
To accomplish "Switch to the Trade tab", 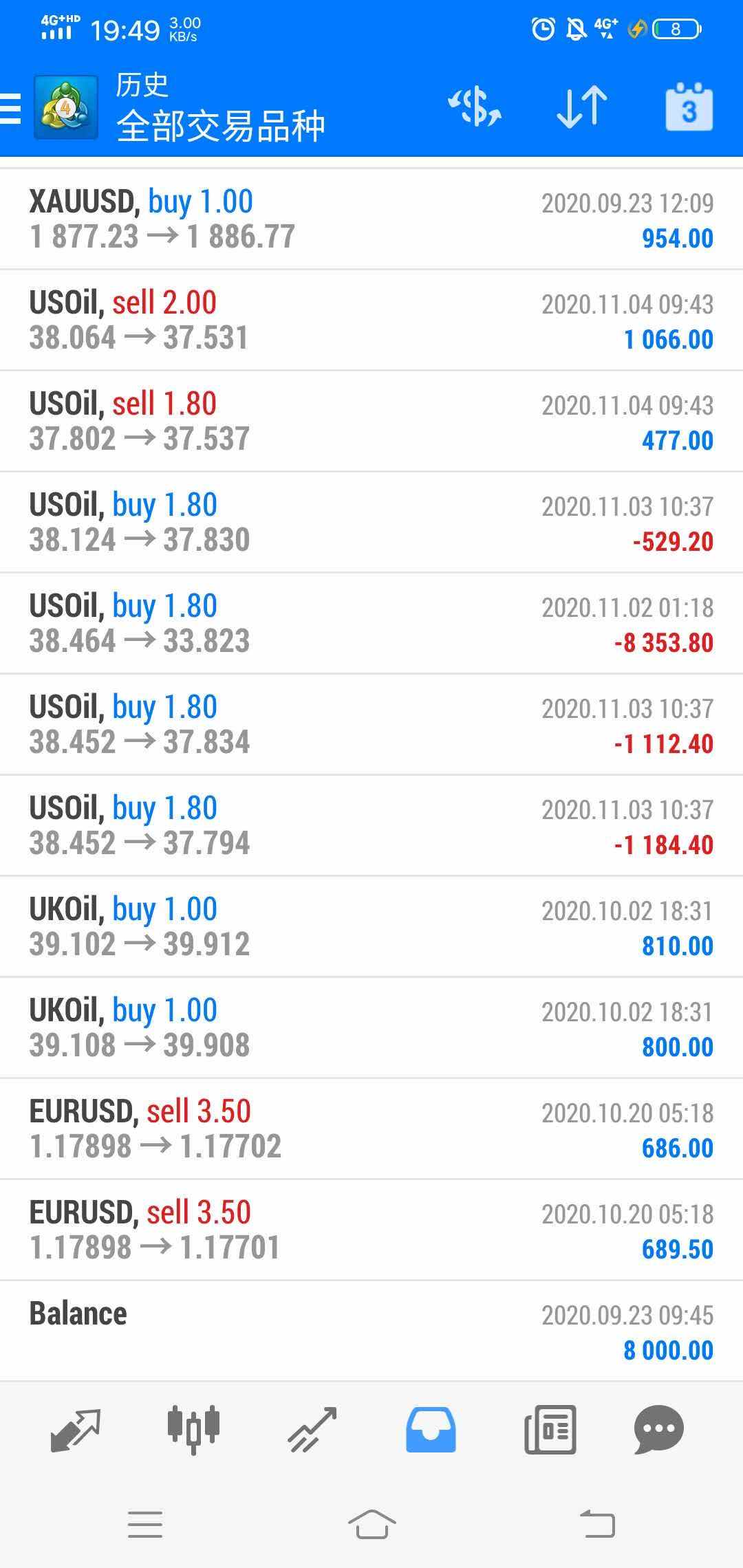I will 312,1430.
